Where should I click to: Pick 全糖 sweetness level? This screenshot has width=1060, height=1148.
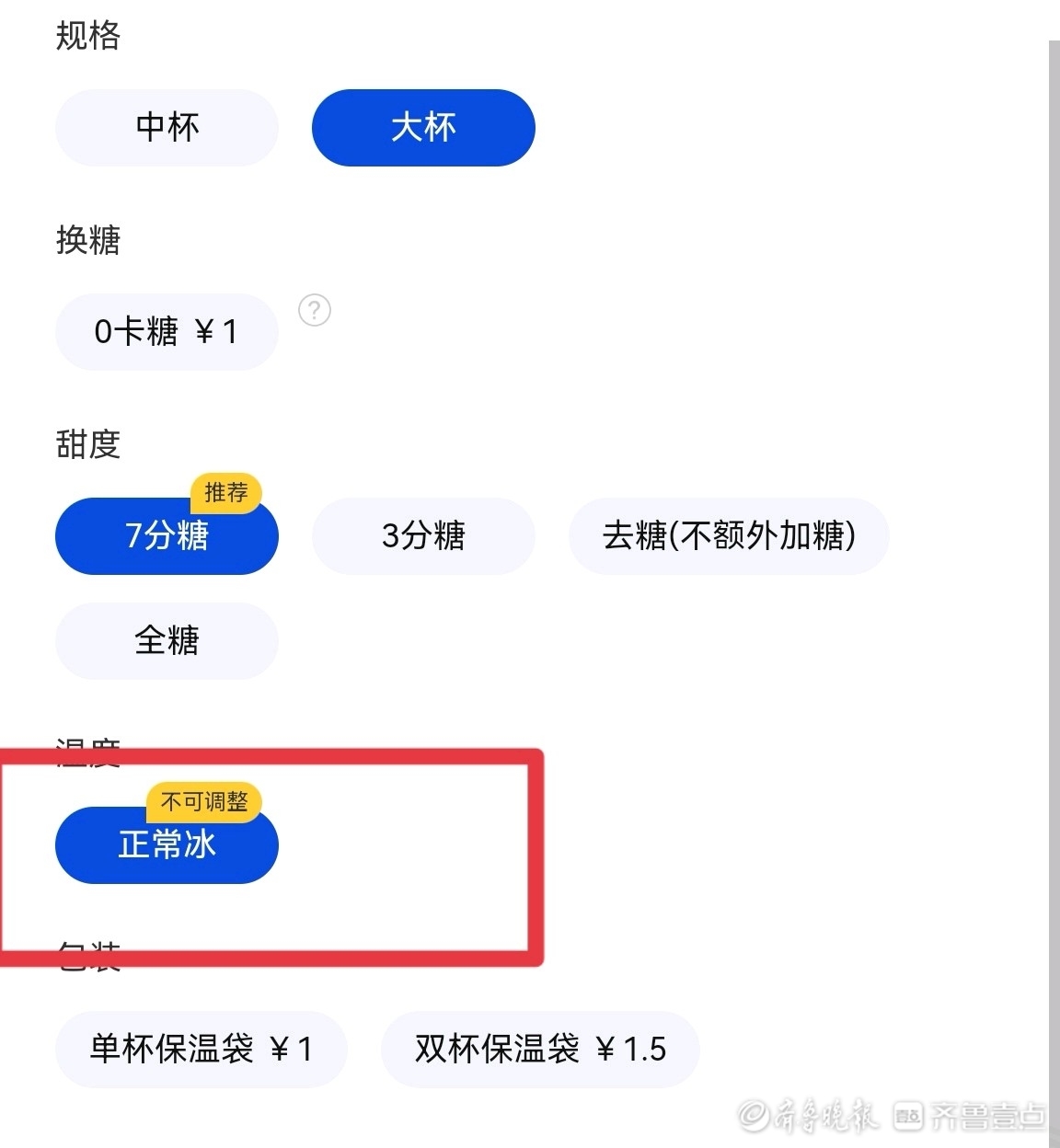click(167, 641)
